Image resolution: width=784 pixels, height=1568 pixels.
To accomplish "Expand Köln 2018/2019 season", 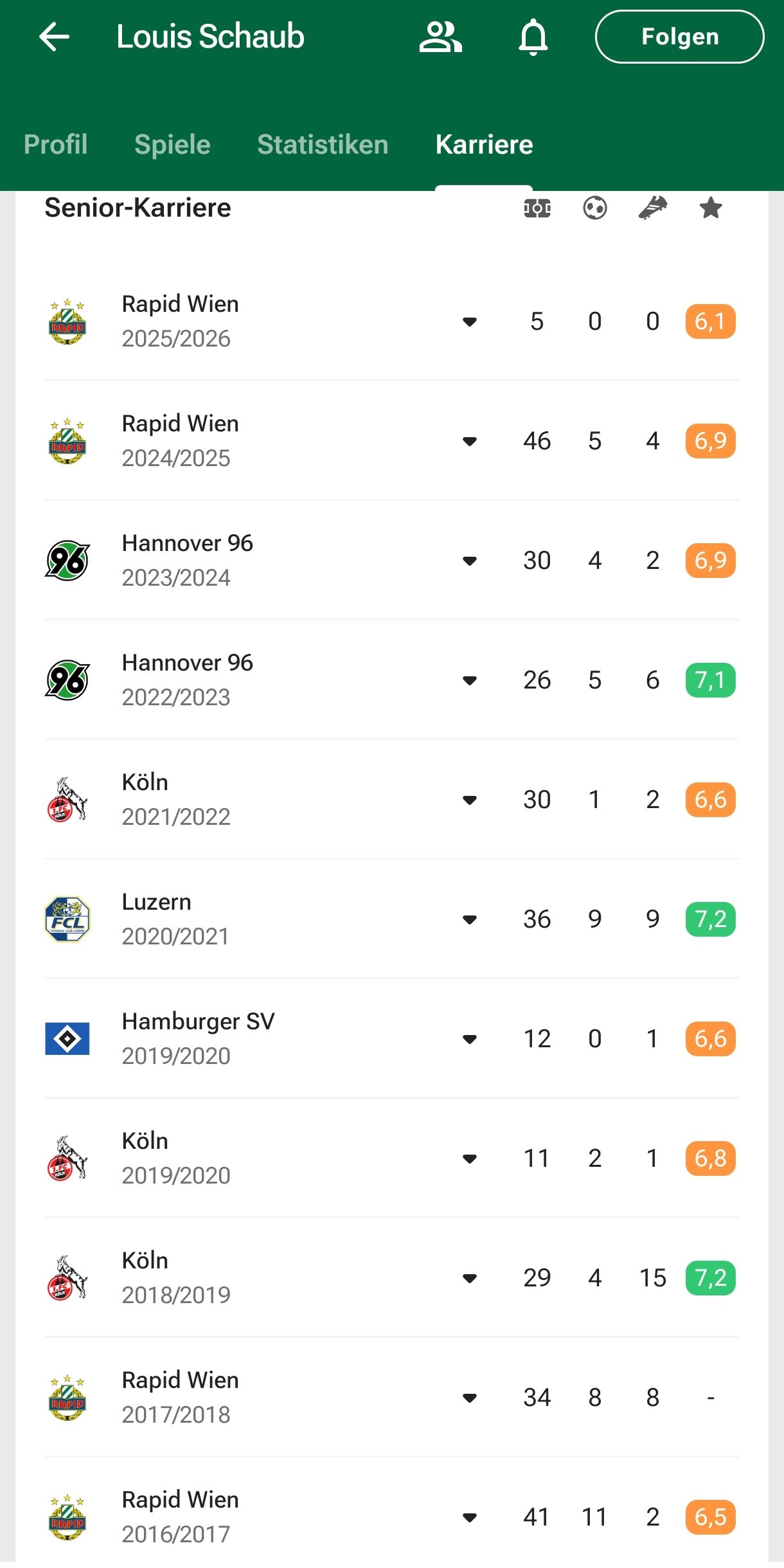I will pos(470,1278).
